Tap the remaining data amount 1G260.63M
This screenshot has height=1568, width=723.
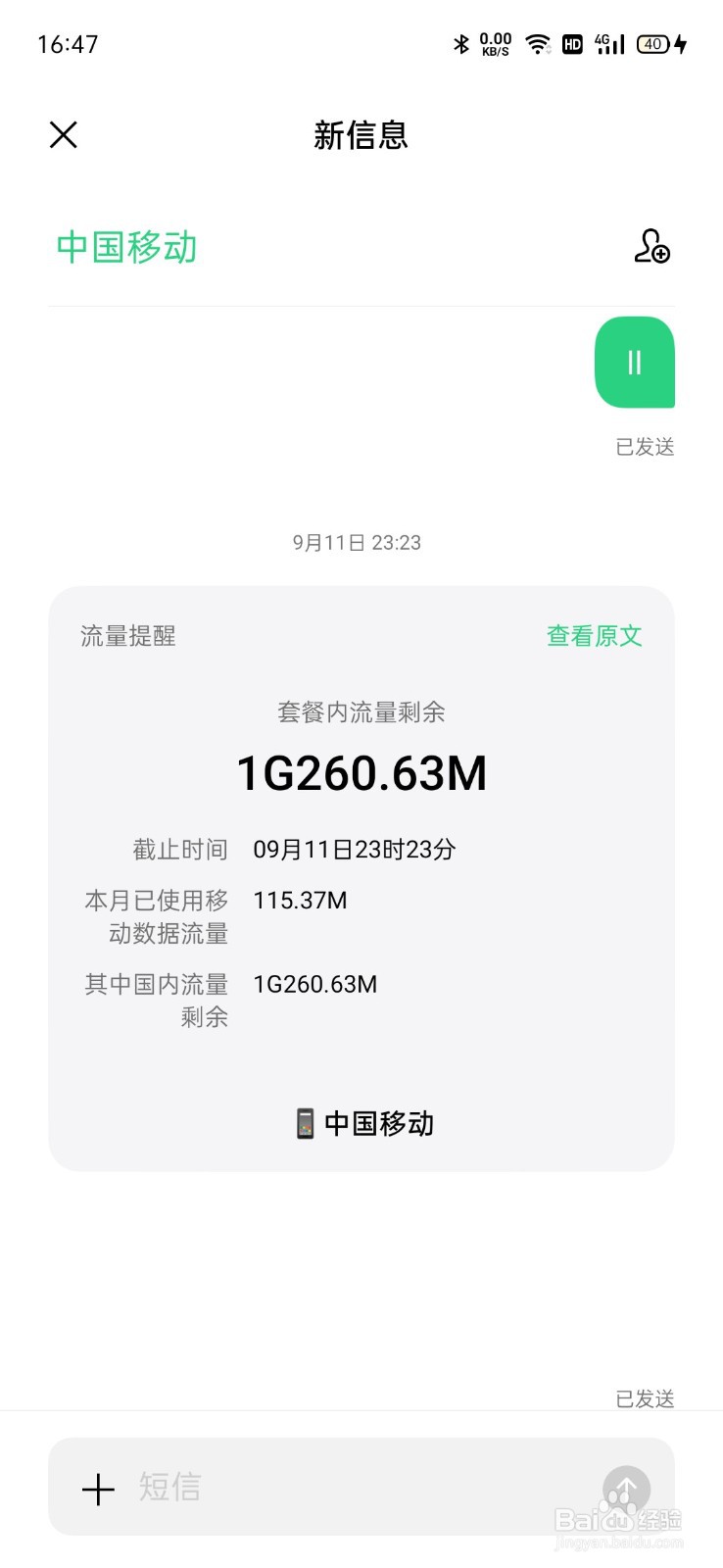(x=361, y=772)
